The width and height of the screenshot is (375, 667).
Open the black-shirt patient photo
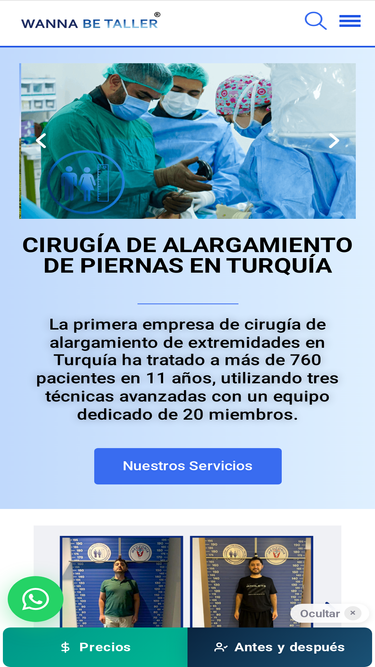click(252, 581)
